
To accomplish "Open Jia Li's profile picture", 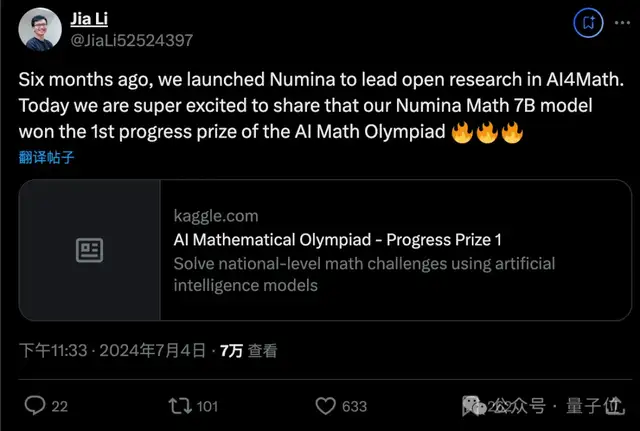I will (x=39, y=28).
